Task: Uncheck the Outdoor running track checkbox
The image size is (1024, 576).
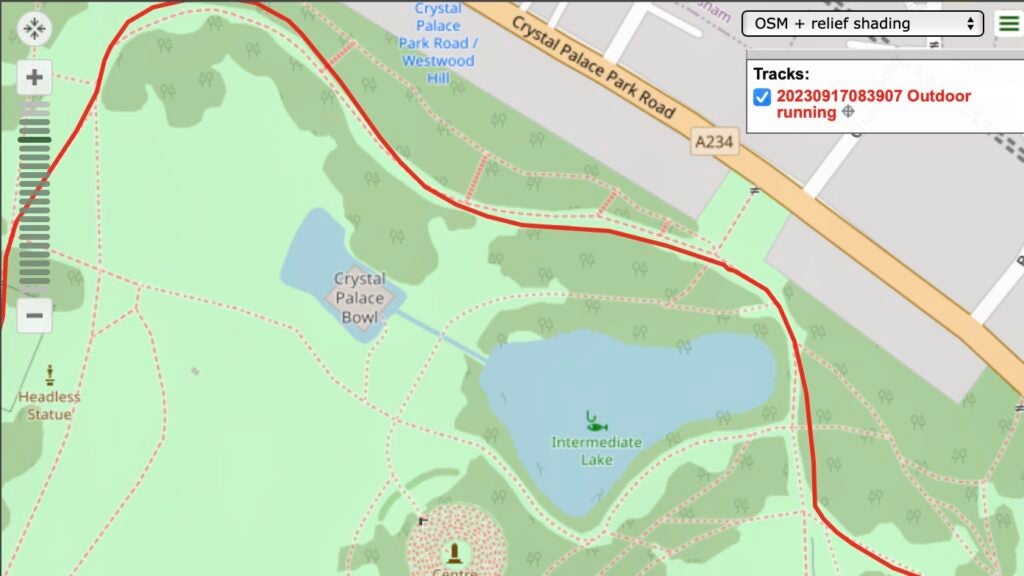Action: pyautogui.click(x=762, y=97)
